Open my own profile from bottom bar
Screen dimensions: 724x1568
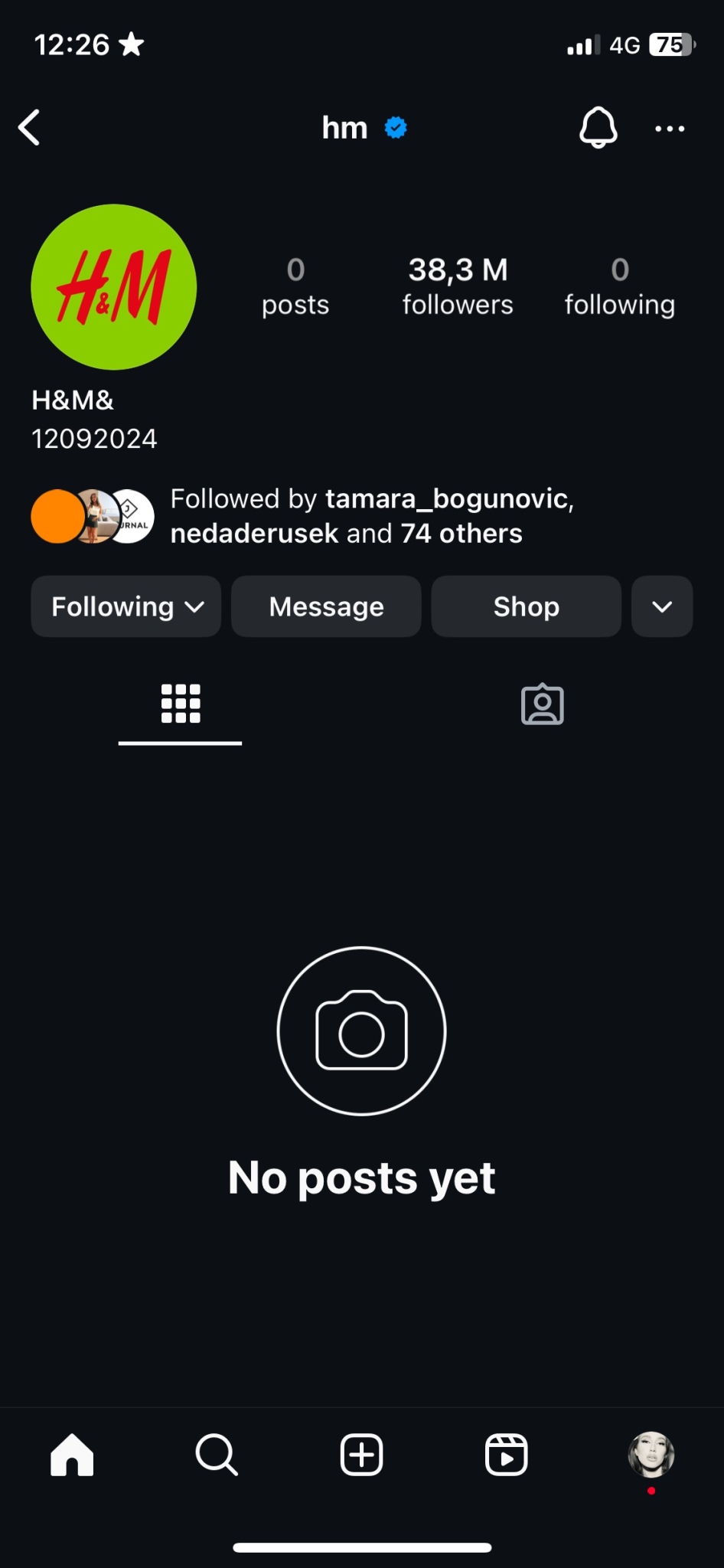651,1455
